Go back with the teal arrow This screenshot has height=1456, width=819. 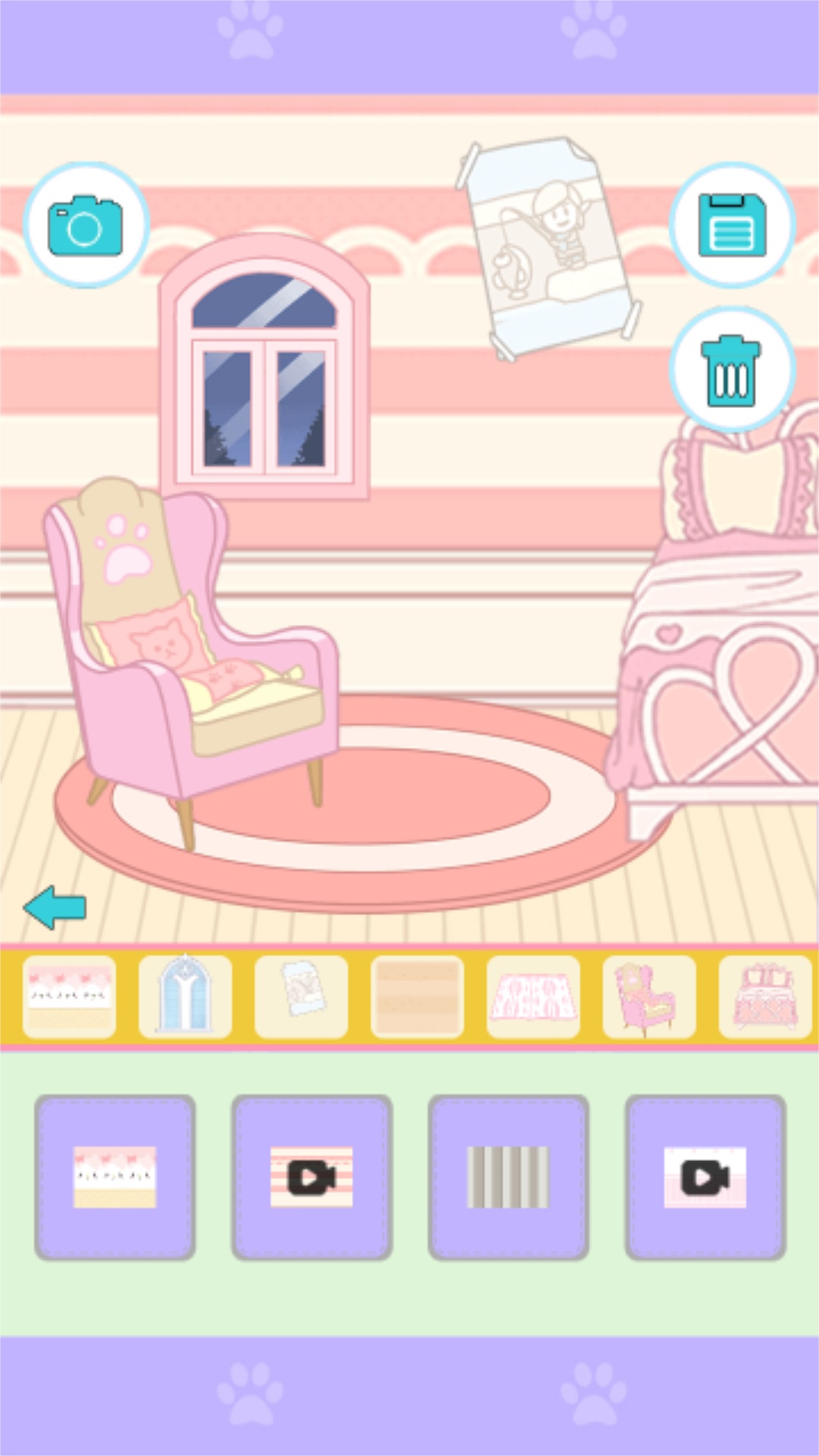[55, 907]
